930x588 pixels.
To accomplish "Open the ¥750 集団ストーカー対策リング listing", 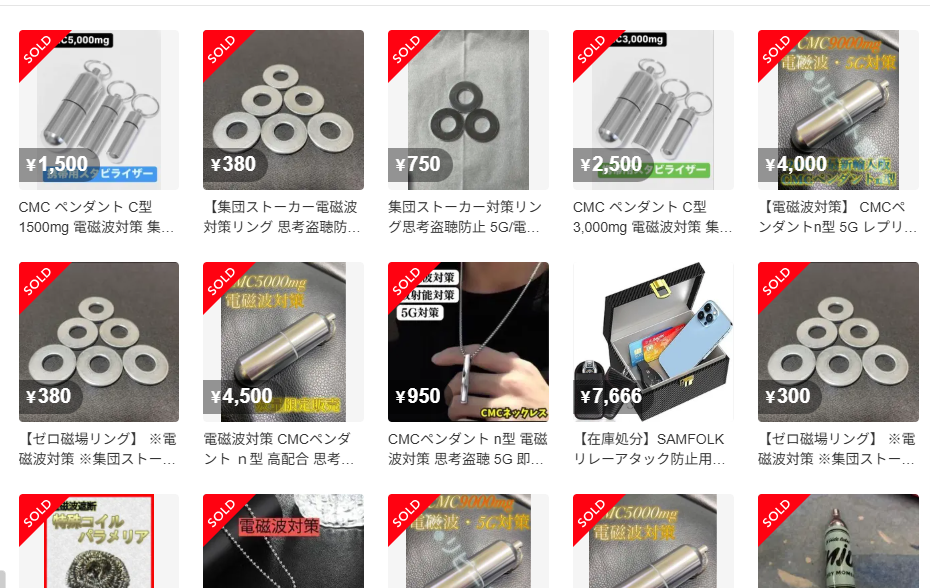I will (x=468, y=110).
